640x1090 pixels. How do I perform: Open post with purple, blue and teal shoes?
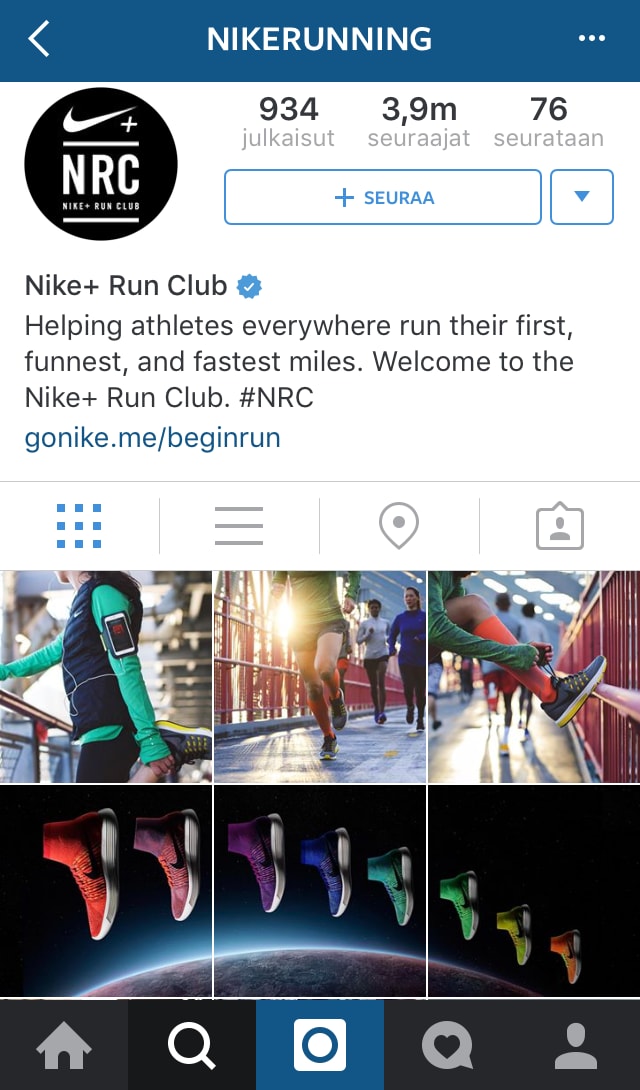point(320,890)
